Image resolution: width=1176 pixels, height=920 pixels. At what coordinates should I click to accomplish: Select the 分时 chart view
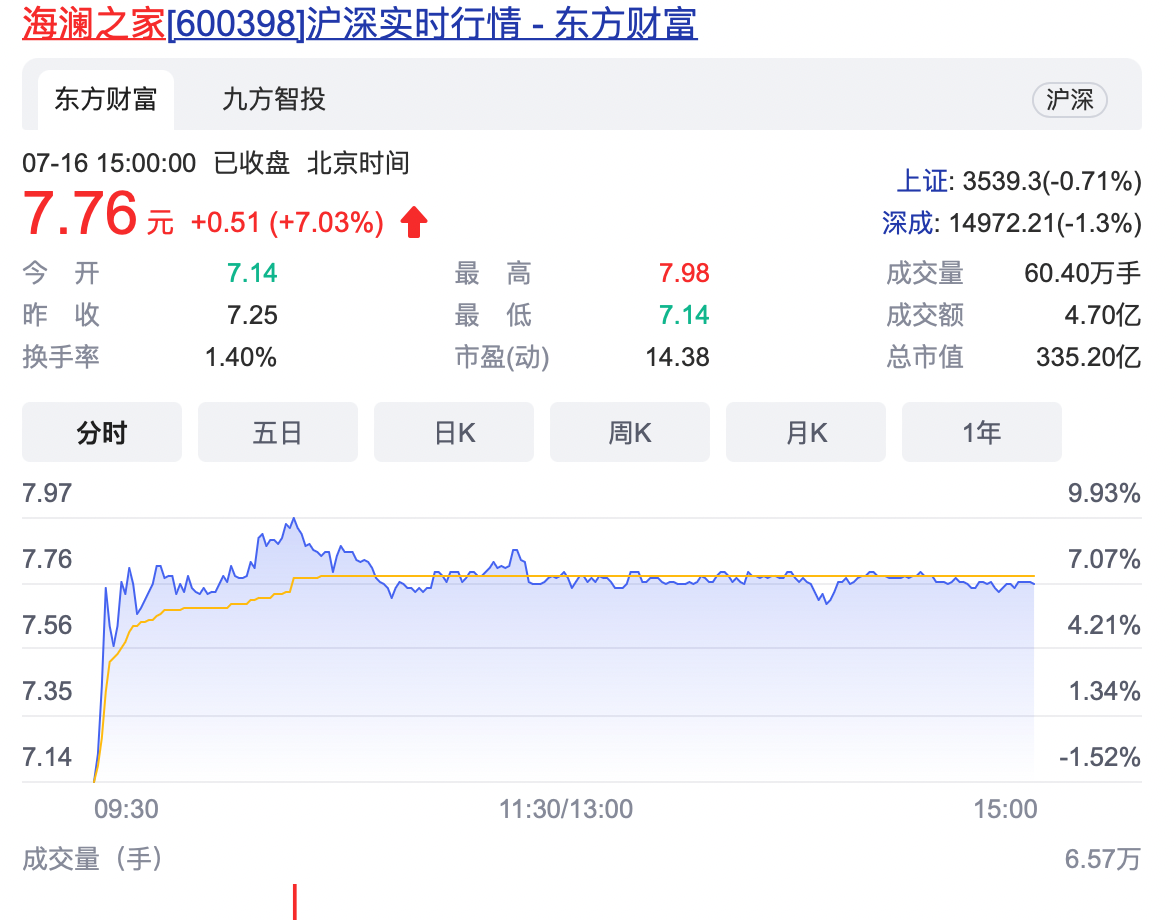[102, 432]
